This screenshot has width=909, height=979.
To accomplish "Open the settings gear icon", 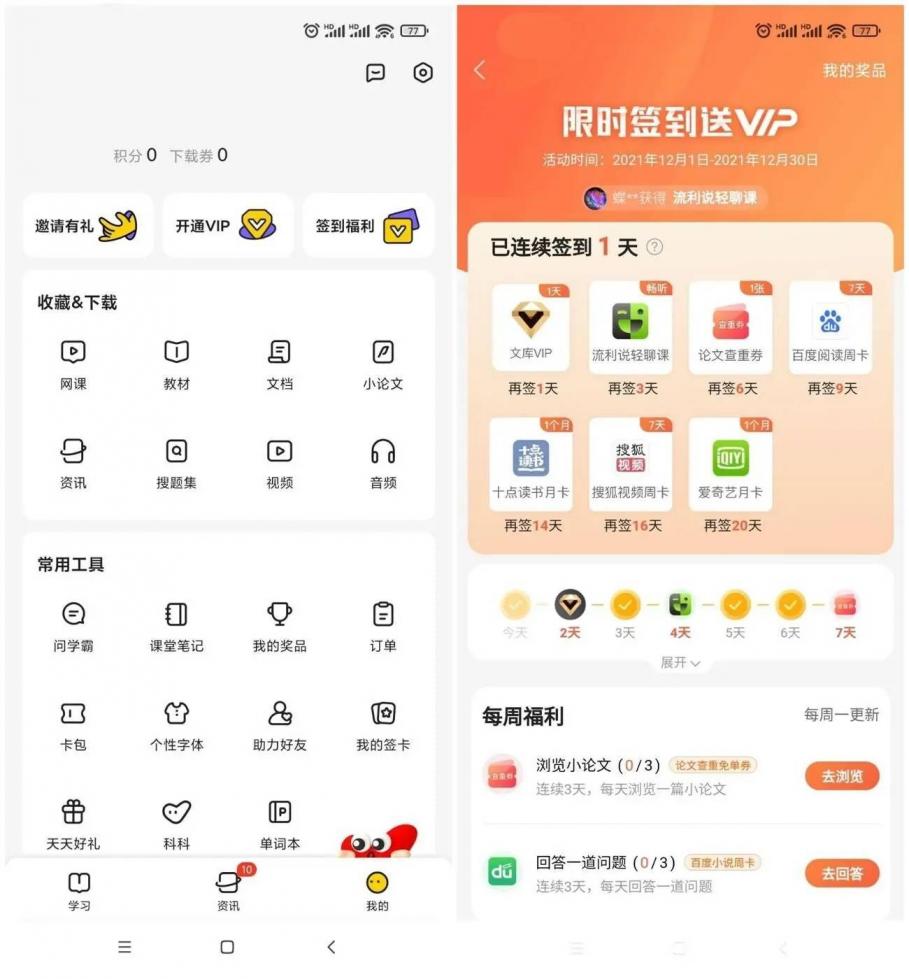I will click(x=422, y=73).
